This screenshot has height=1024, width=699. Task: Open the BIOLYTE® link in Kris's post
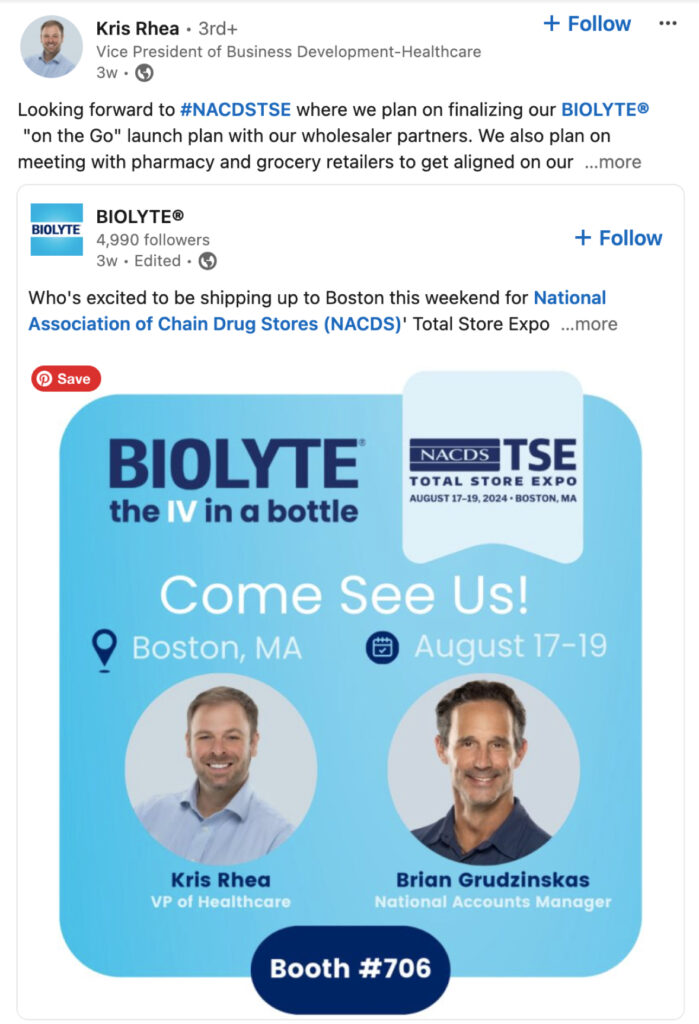point(604,110)
